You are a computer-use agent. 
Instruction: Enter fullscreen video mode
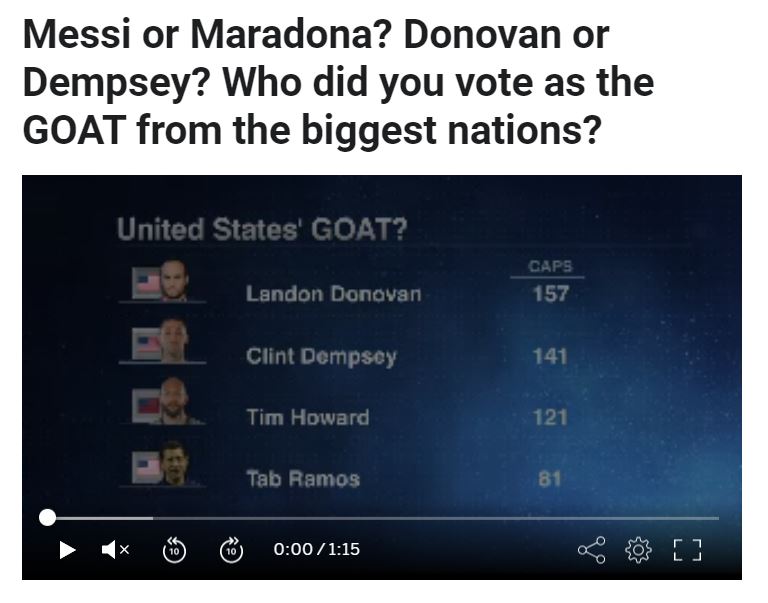pos(687,549)
